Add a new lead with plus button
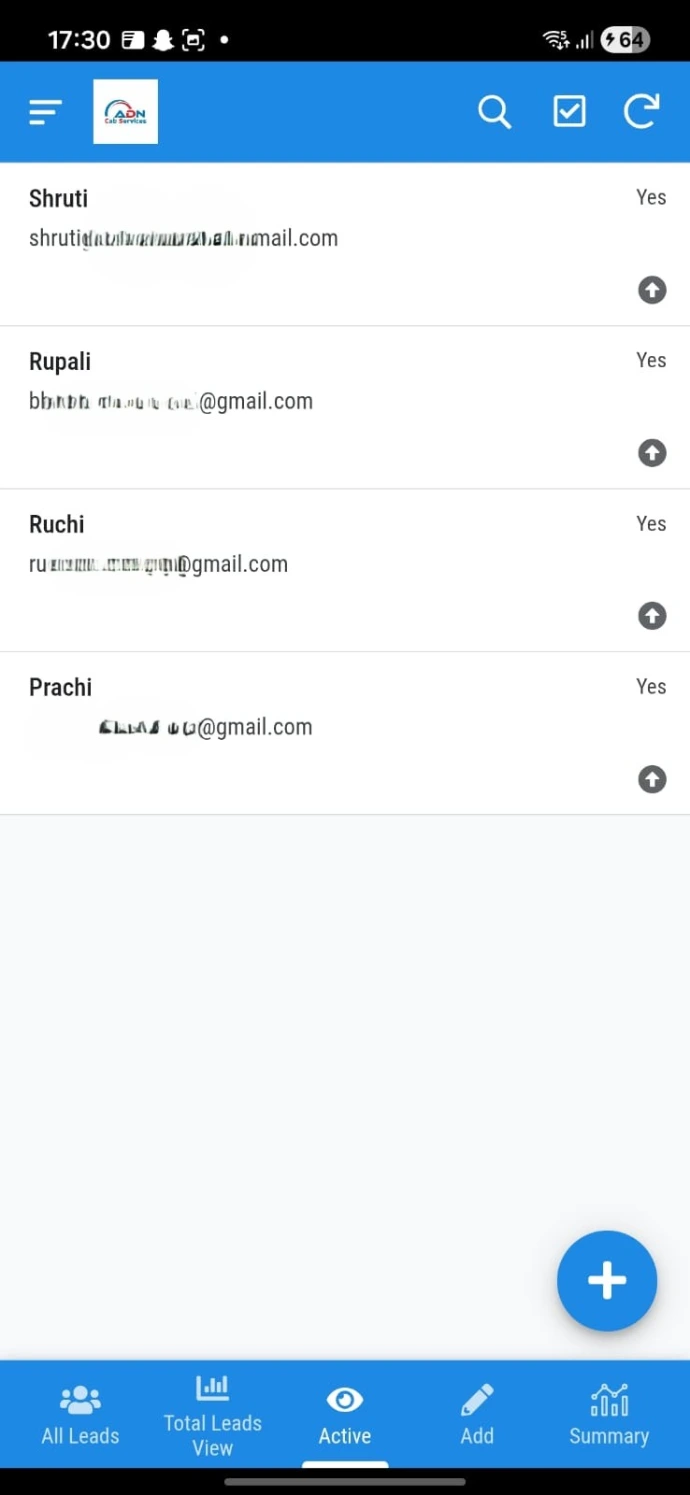Image resolution: width=690 pixels, height=1495 pixels. (606, 1280)
